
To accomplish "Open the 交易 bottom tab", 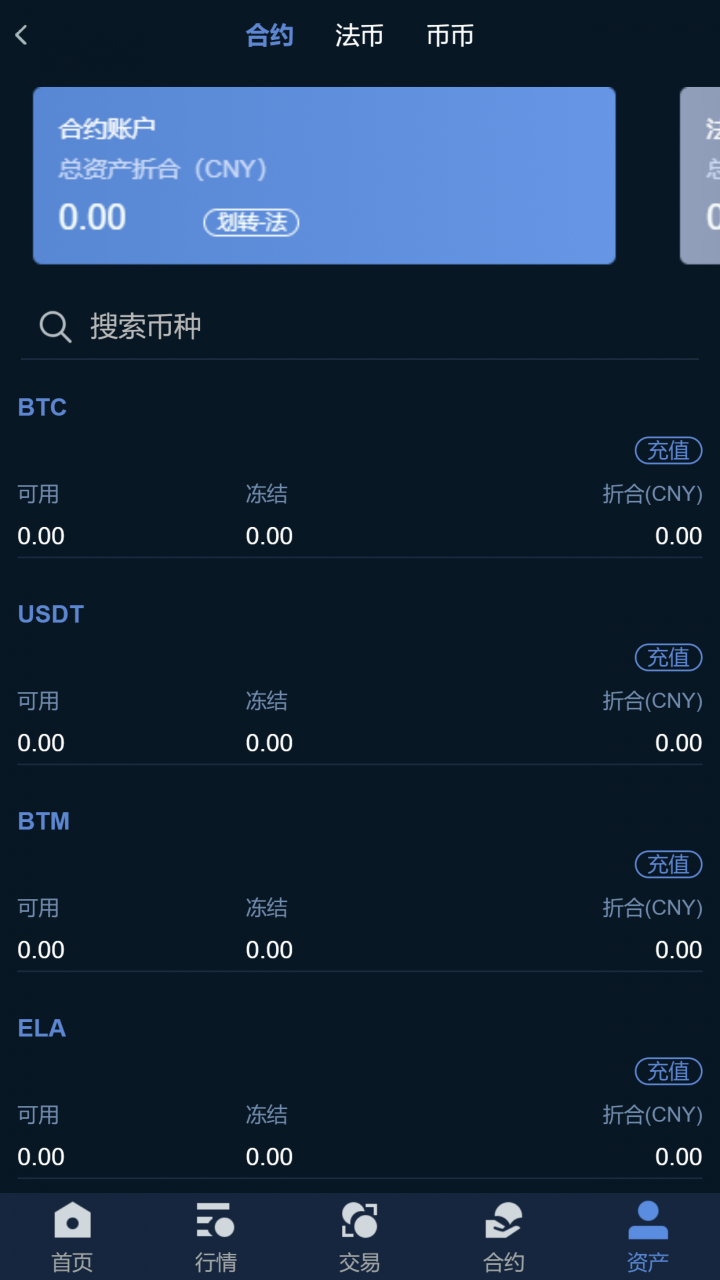I will coord(360,1237).
